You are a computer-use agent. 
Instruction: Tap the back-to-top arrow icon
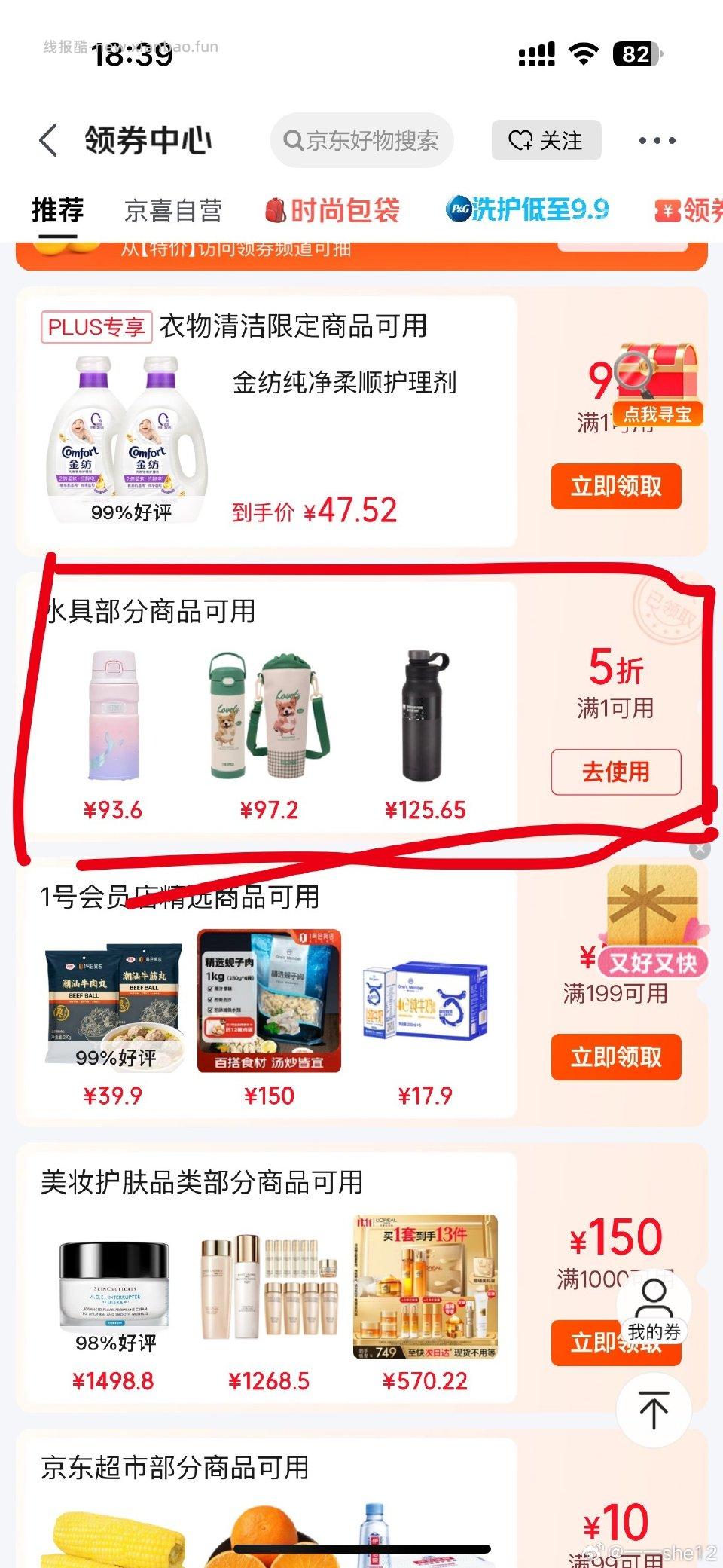click(x=654, y=1409)
